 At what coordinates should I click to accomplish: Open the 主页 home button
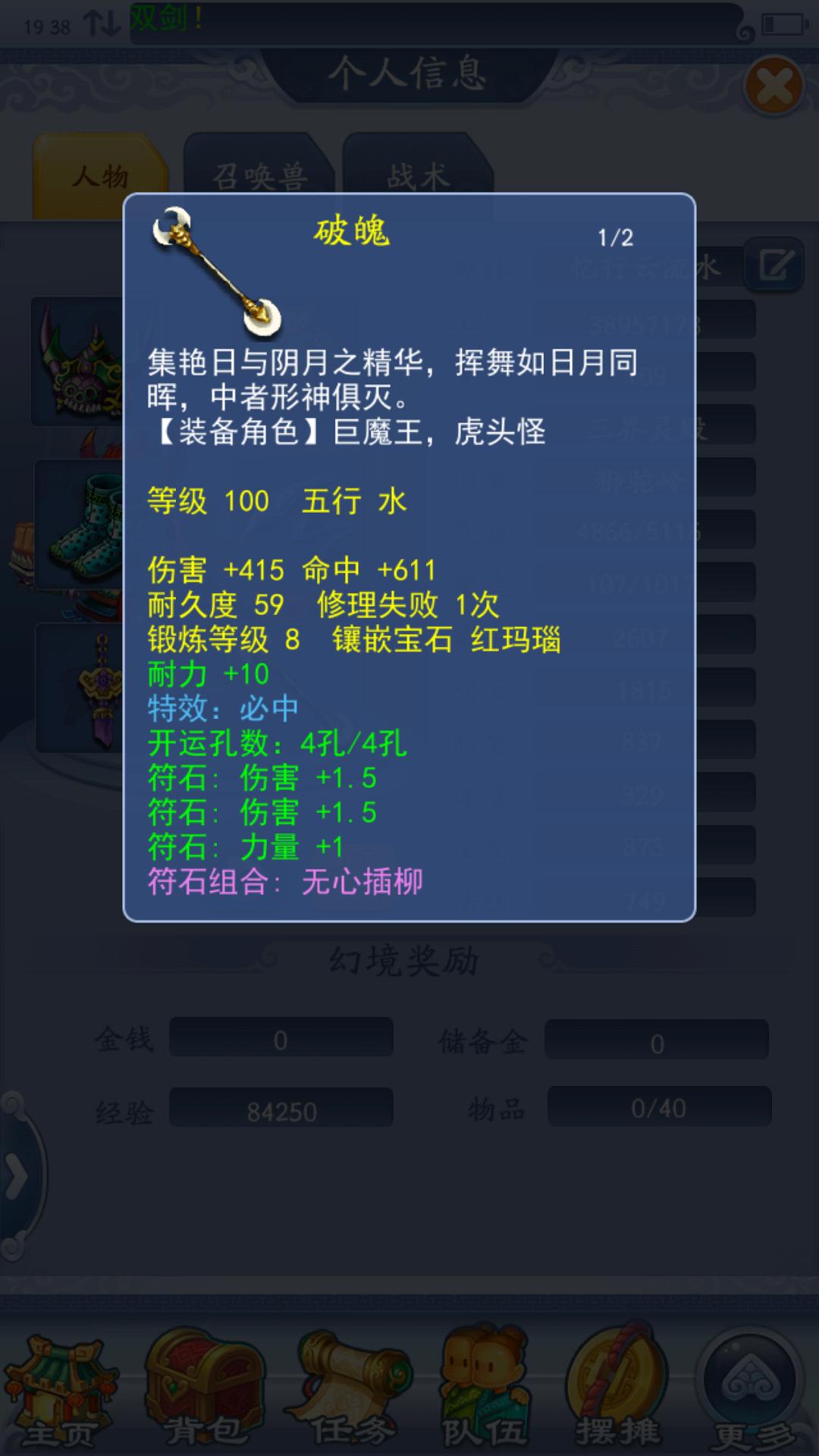[59, 1392]
